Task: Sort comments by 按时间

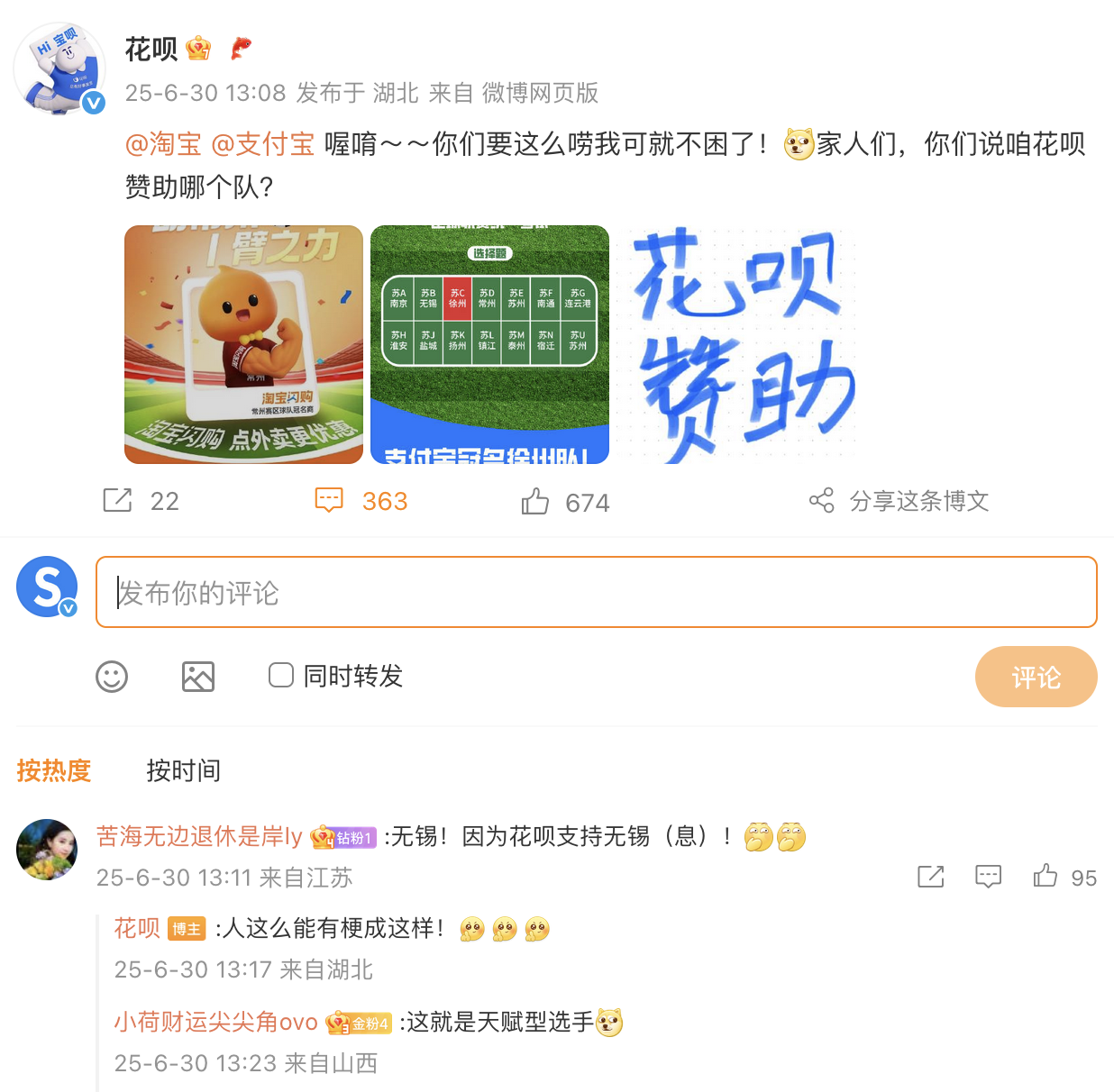Action: coord(183,770)
